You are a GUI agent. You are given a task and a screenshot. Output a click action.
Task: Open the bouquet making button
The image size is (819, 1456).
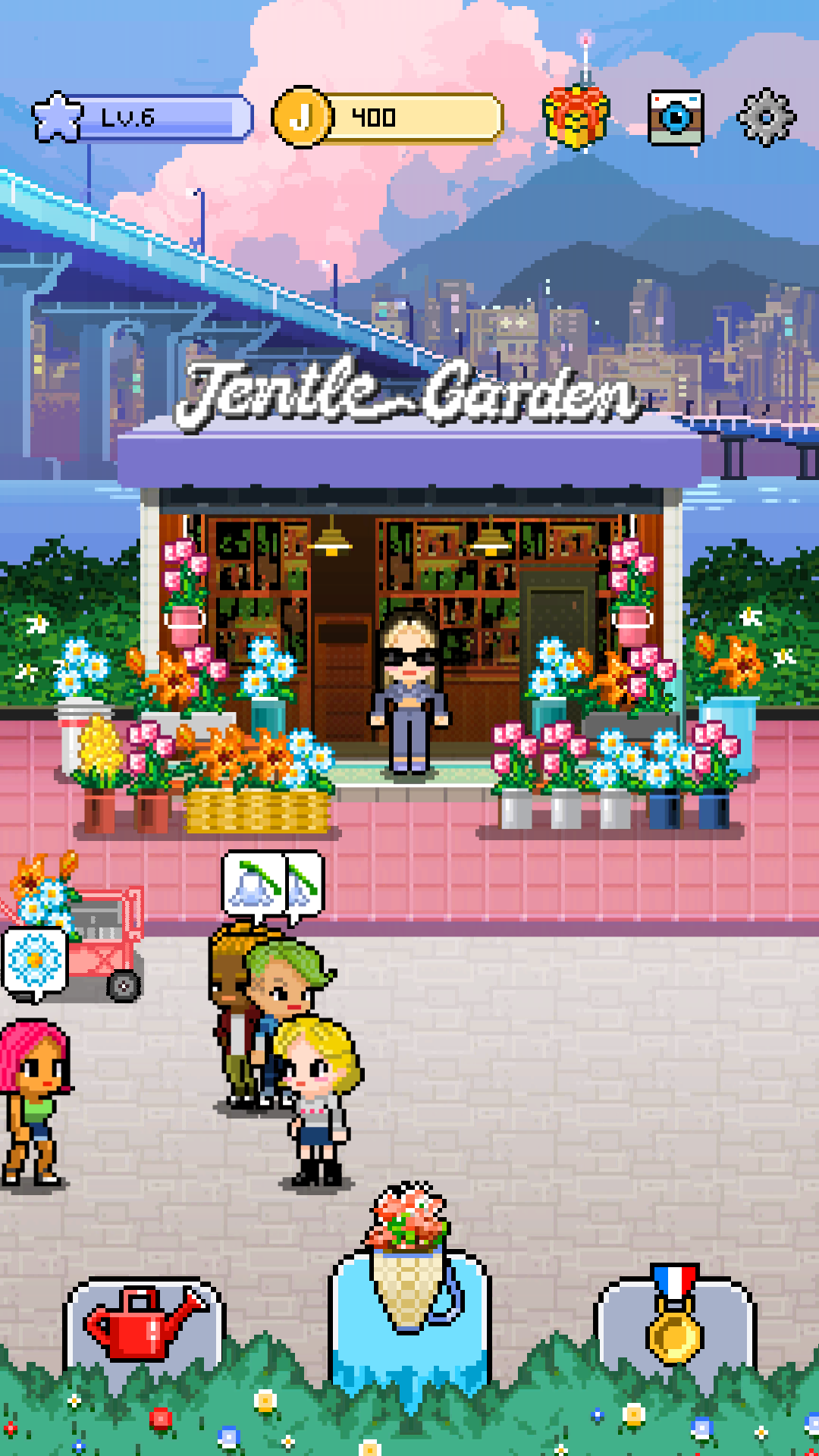(409, 1304)
